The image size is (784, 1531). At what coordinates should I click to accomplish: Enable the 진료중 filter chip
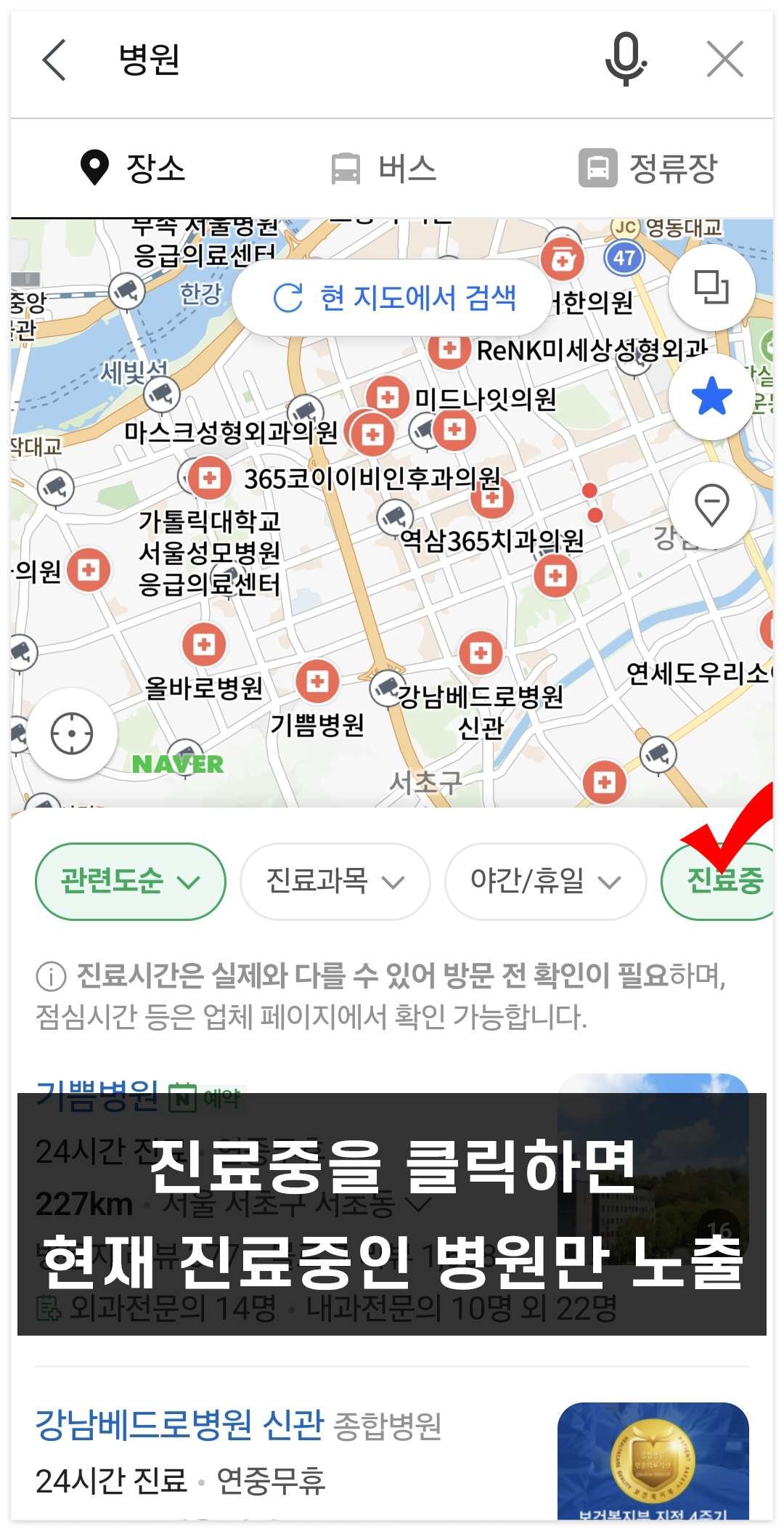(726, 881)
